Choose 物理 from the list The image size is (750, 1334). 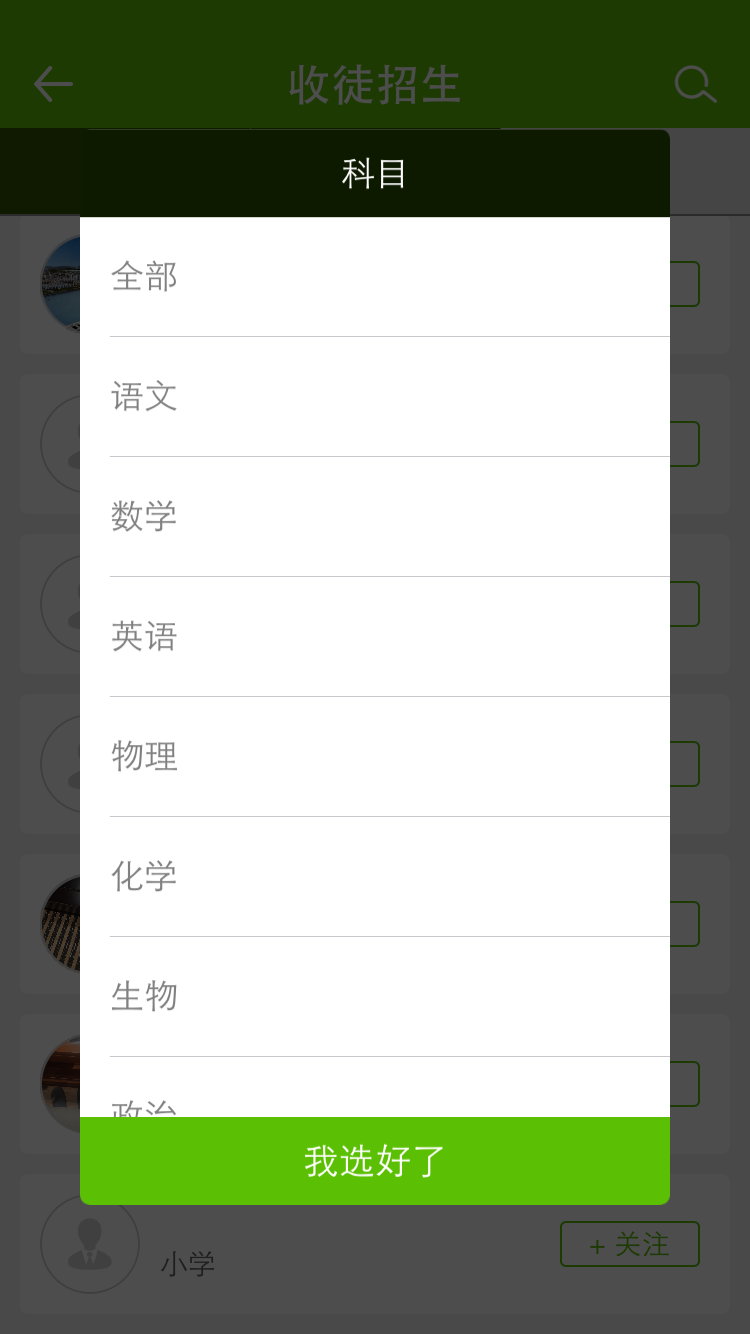(375, 757)
